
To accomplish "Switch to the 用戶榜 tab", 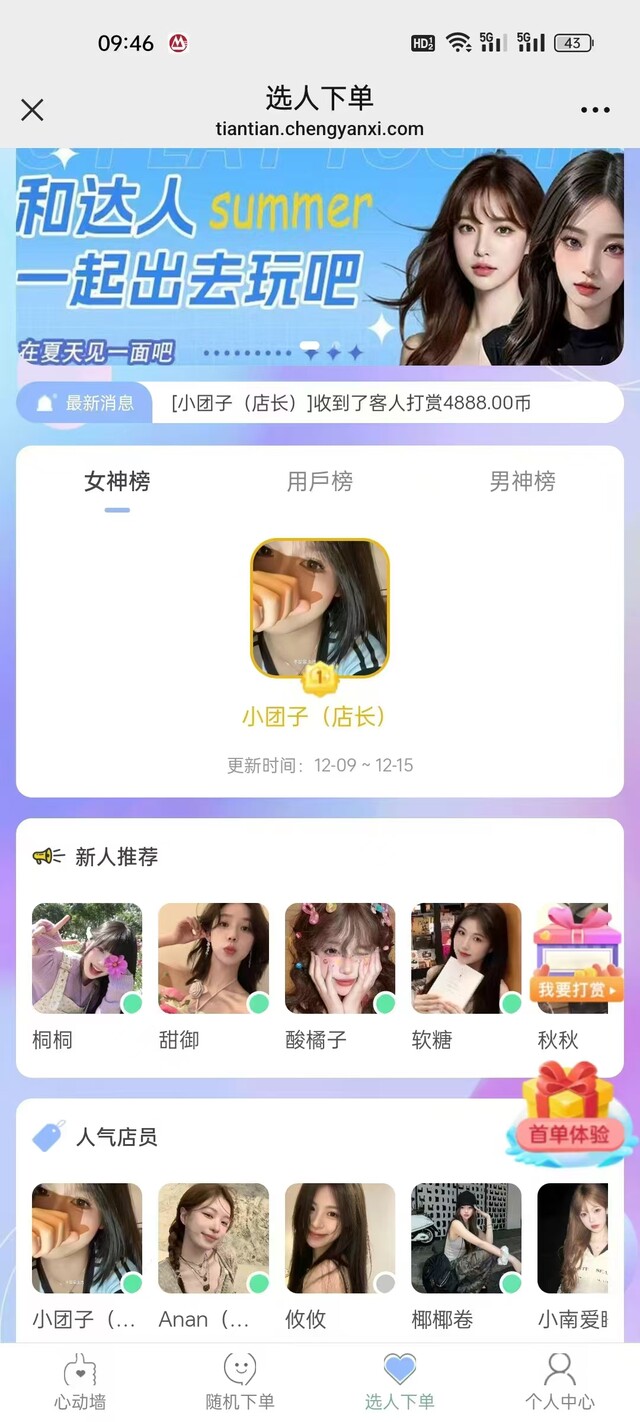I will [x=319, y=482].
